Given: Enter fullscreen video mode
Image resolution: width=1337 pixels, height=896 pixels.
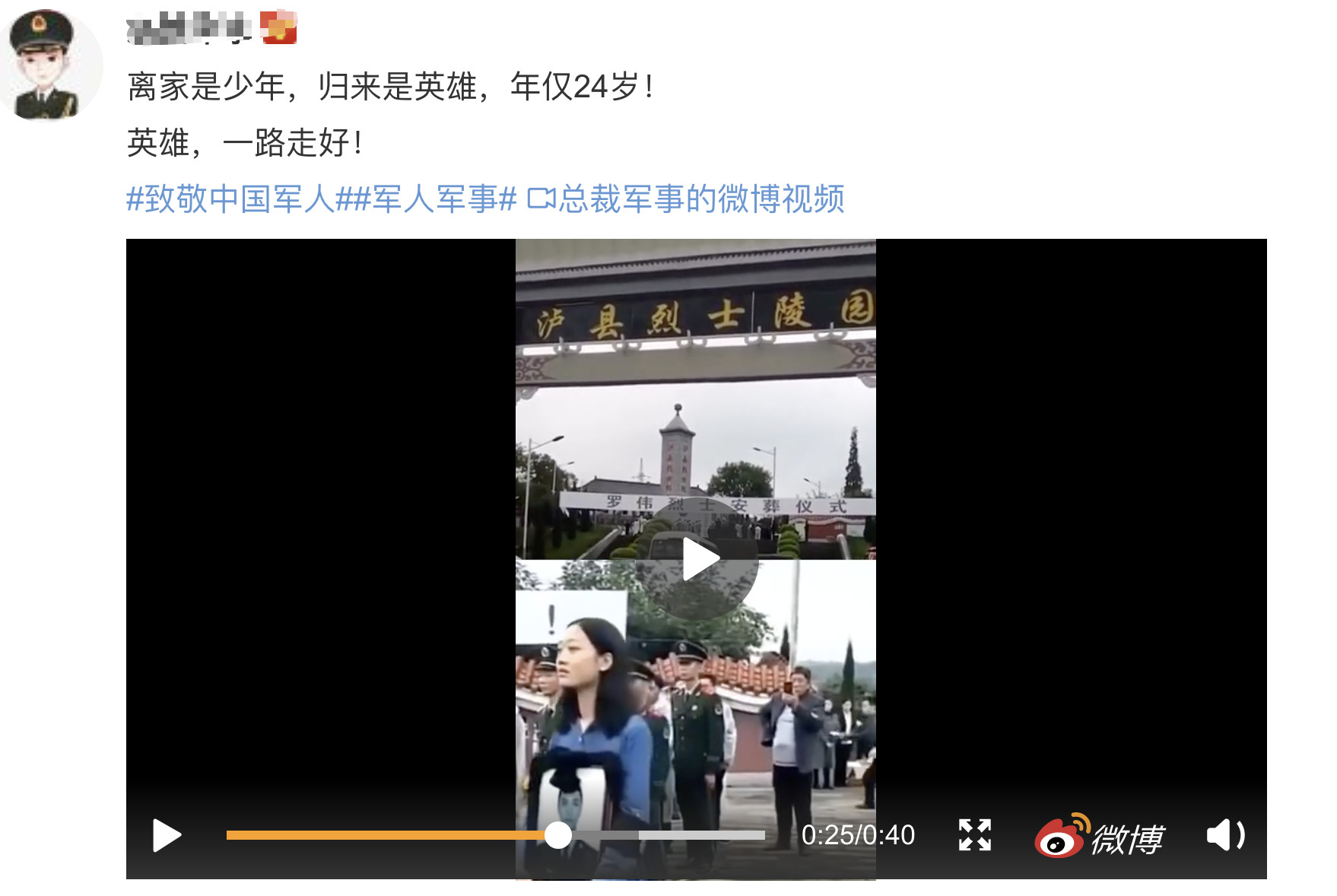Looking at the screenshot, I should click(x=974, y=835).
